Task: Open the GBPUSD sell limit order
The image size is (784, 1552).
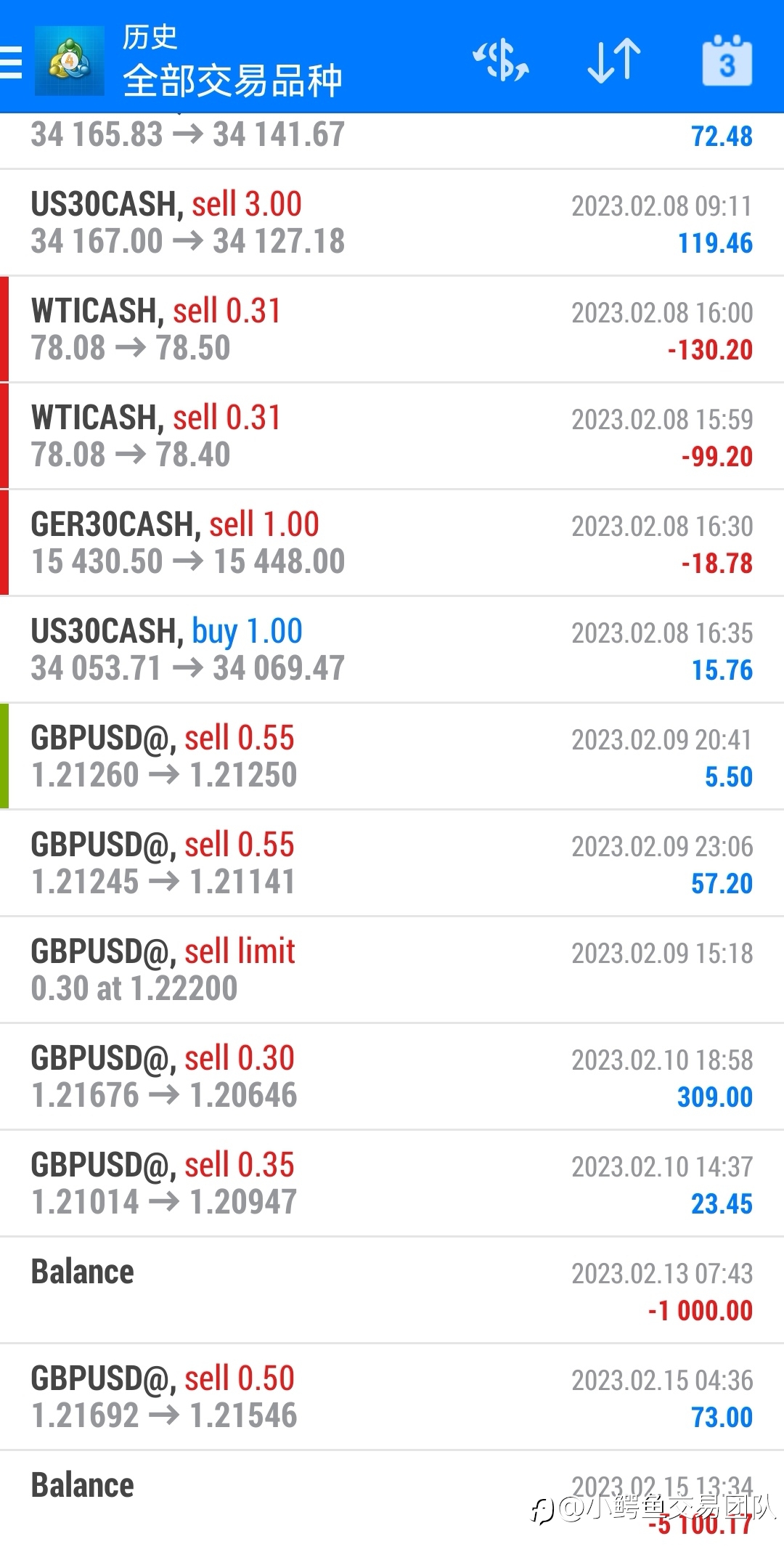Action: (392, 970)
